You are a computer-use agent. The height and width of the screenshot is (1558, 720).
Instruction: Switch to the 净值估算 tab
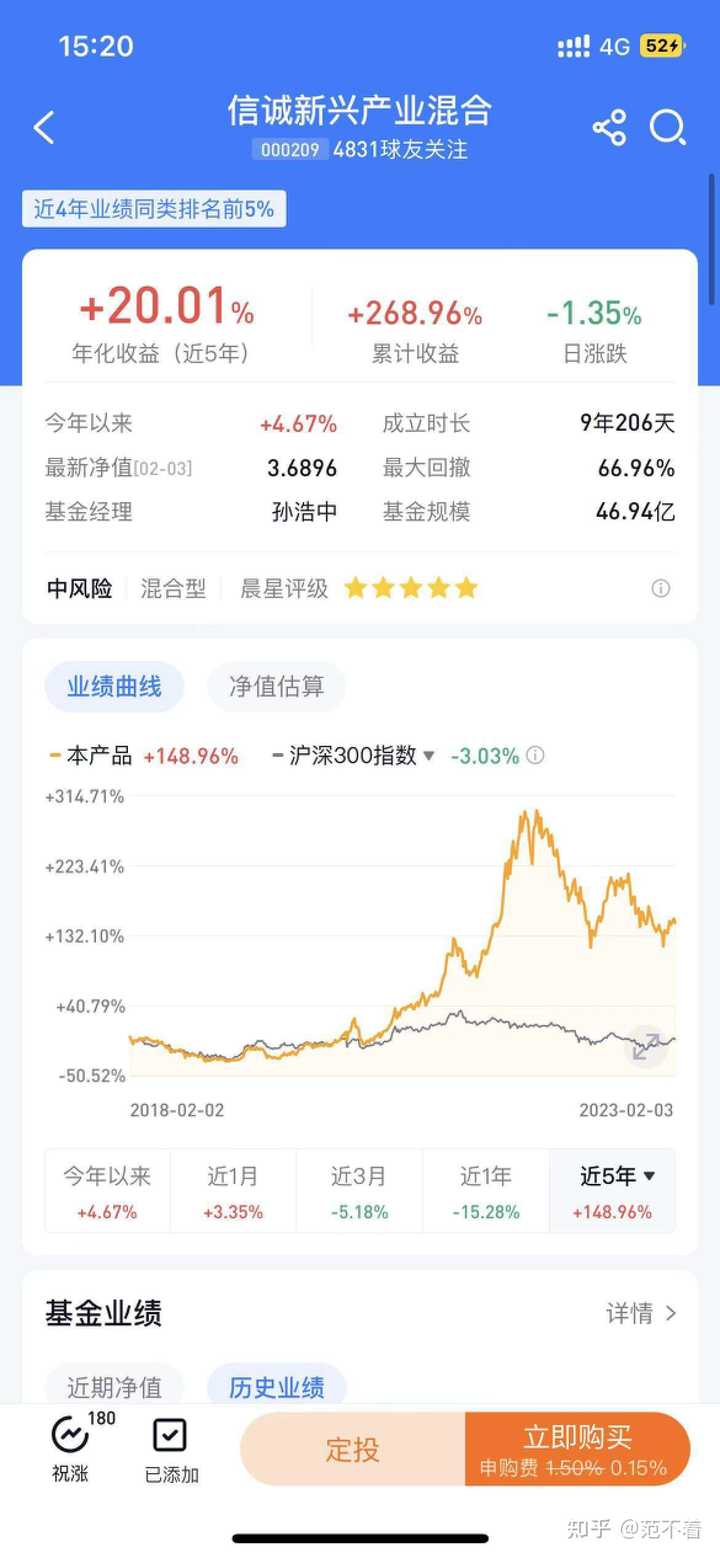click(277, 687)
